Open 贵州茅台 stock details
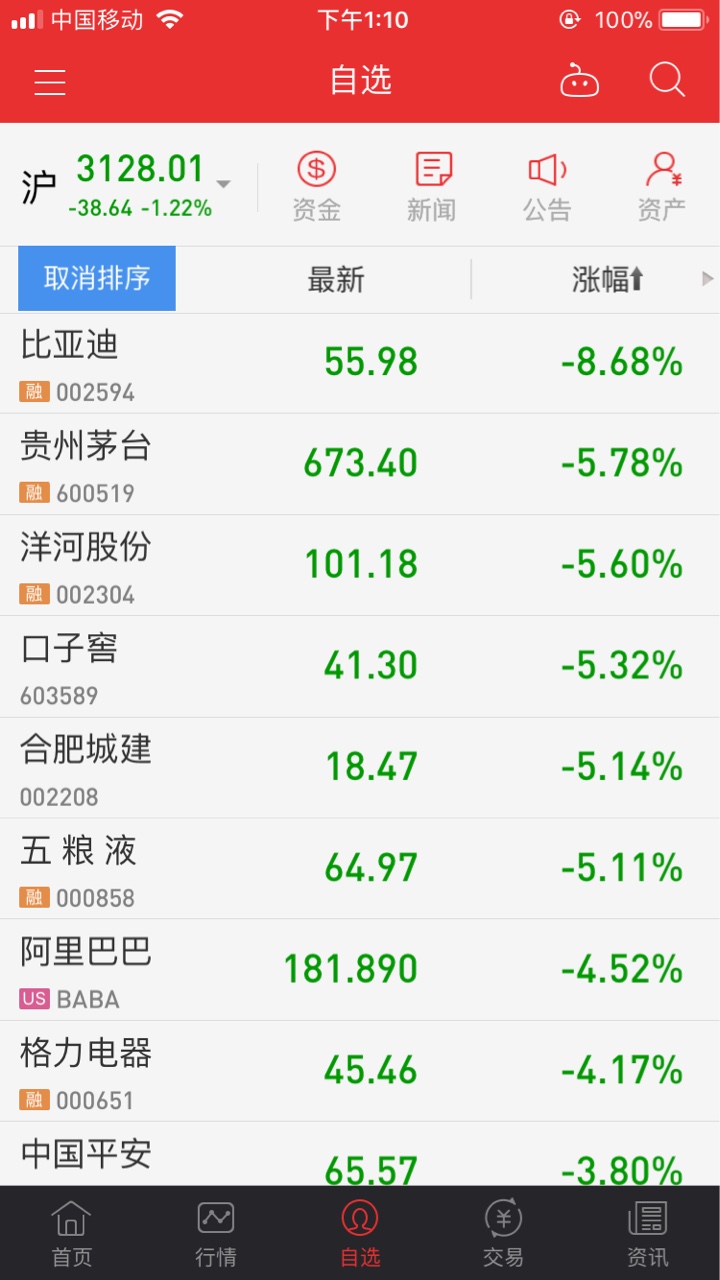The width and height of the screenshot is (720, 1280). pos(360,464)
